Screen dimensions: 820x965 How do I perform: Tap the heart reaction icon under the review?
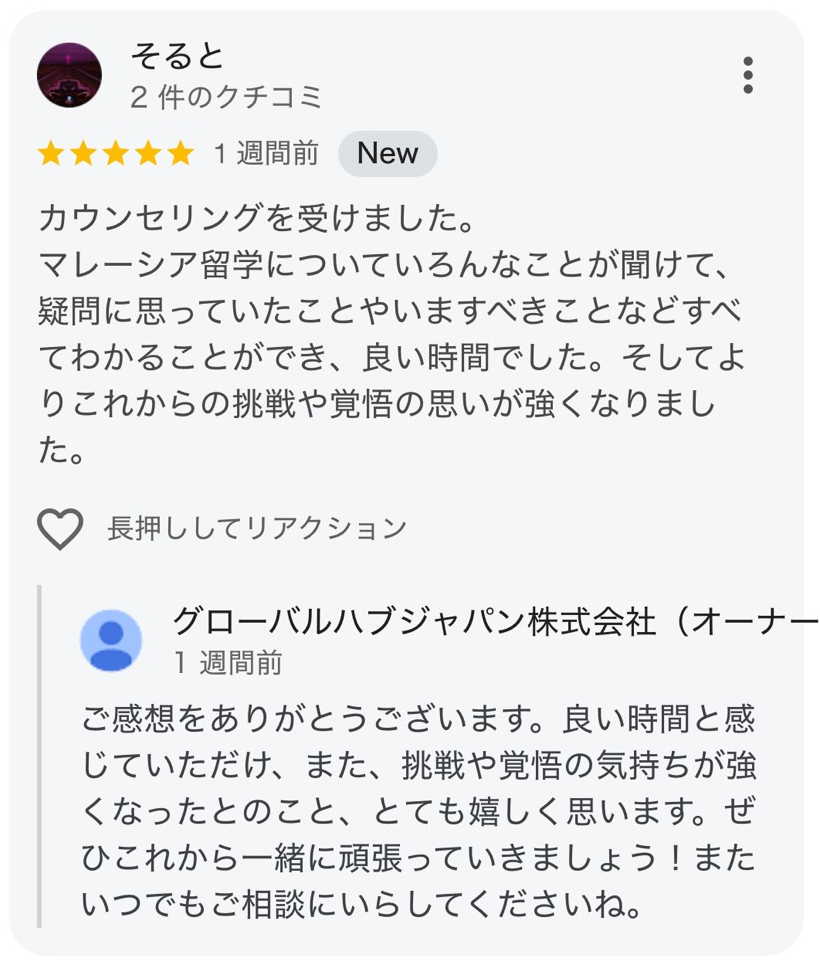click(x=60, y=528)
